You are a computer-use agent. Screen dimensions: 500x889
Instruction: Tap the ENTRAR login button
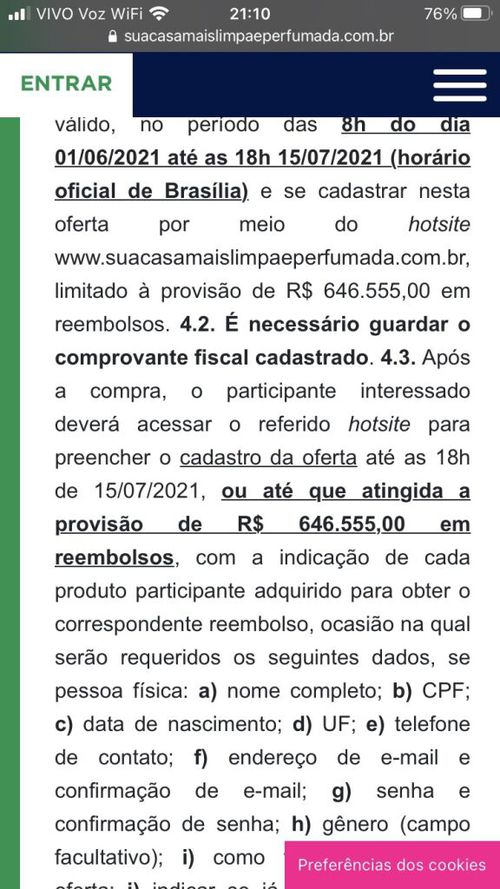pyautogui.click(x=66, y=84)
